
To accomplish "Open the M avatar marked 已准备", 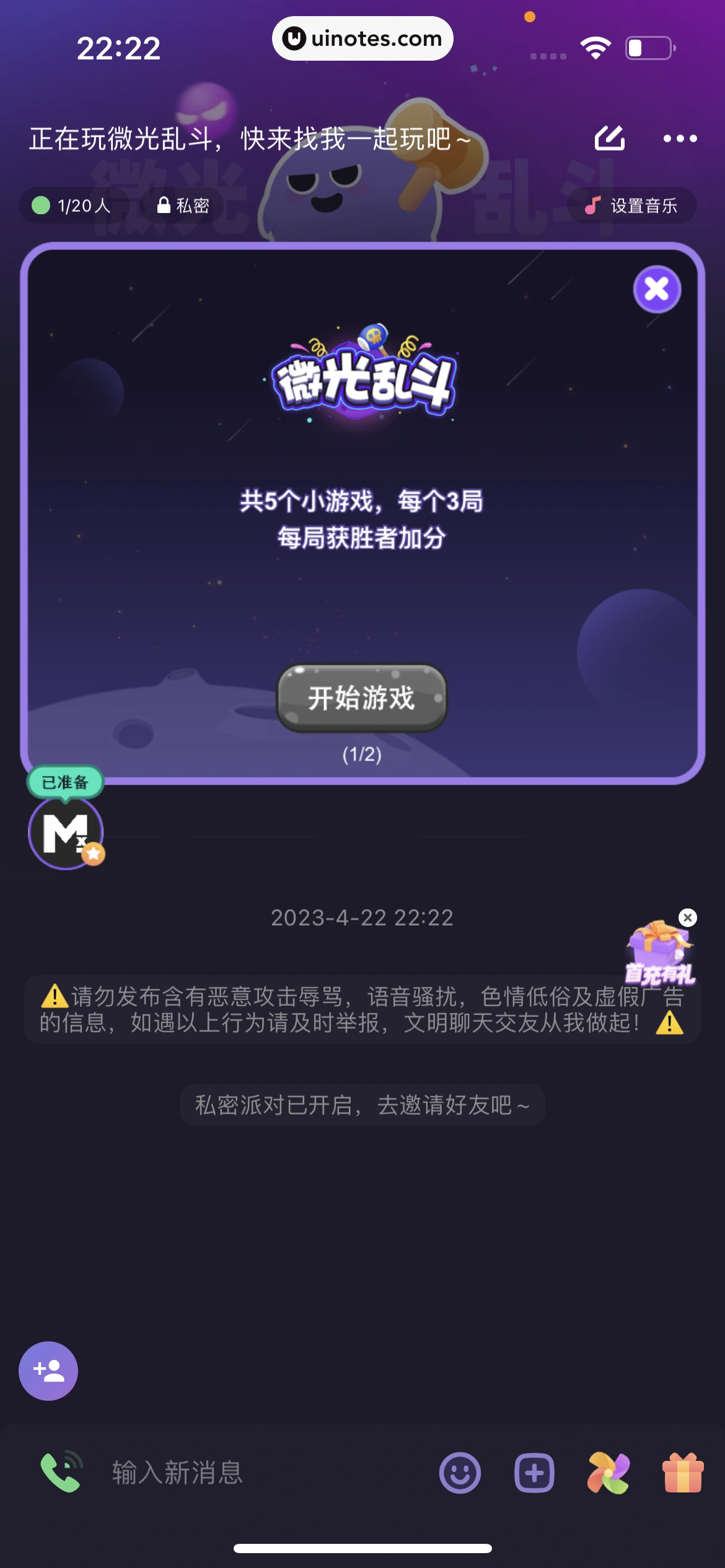I will click(66, 833).
